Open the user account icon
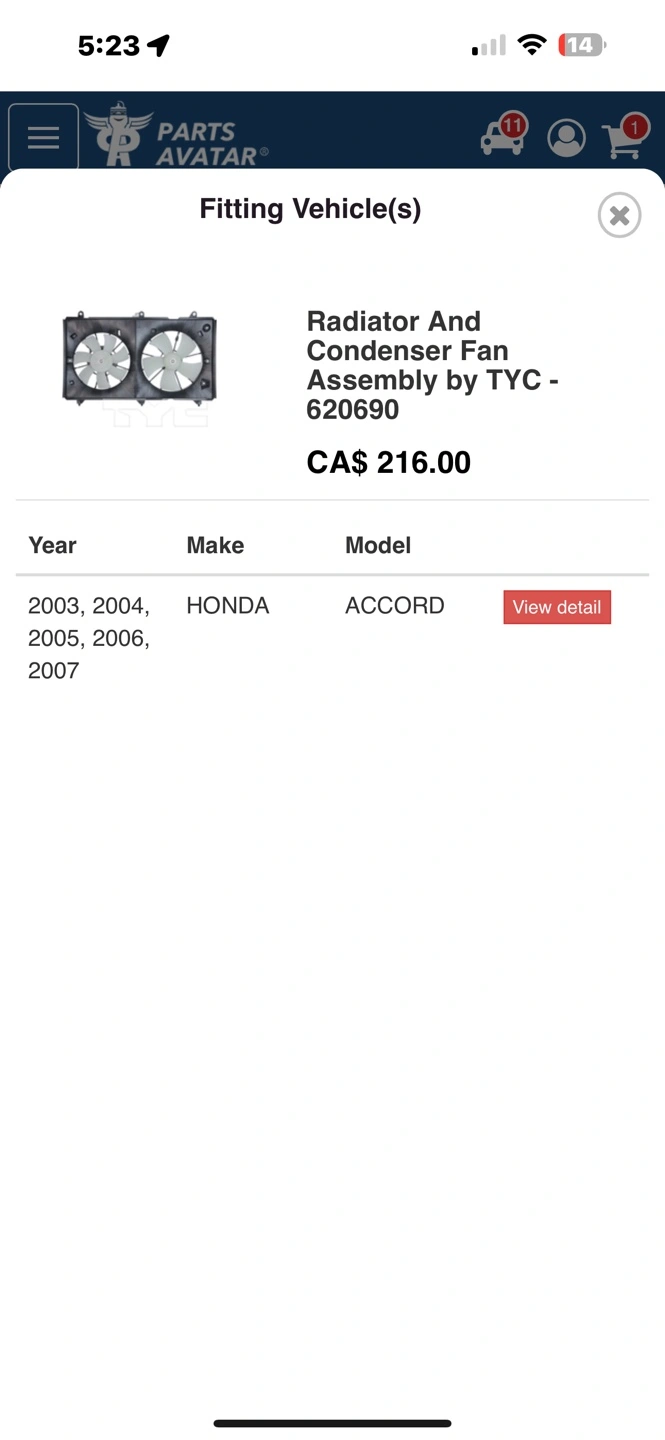The width and height of the screenshot is (665, 1440). tap(566, 138)
